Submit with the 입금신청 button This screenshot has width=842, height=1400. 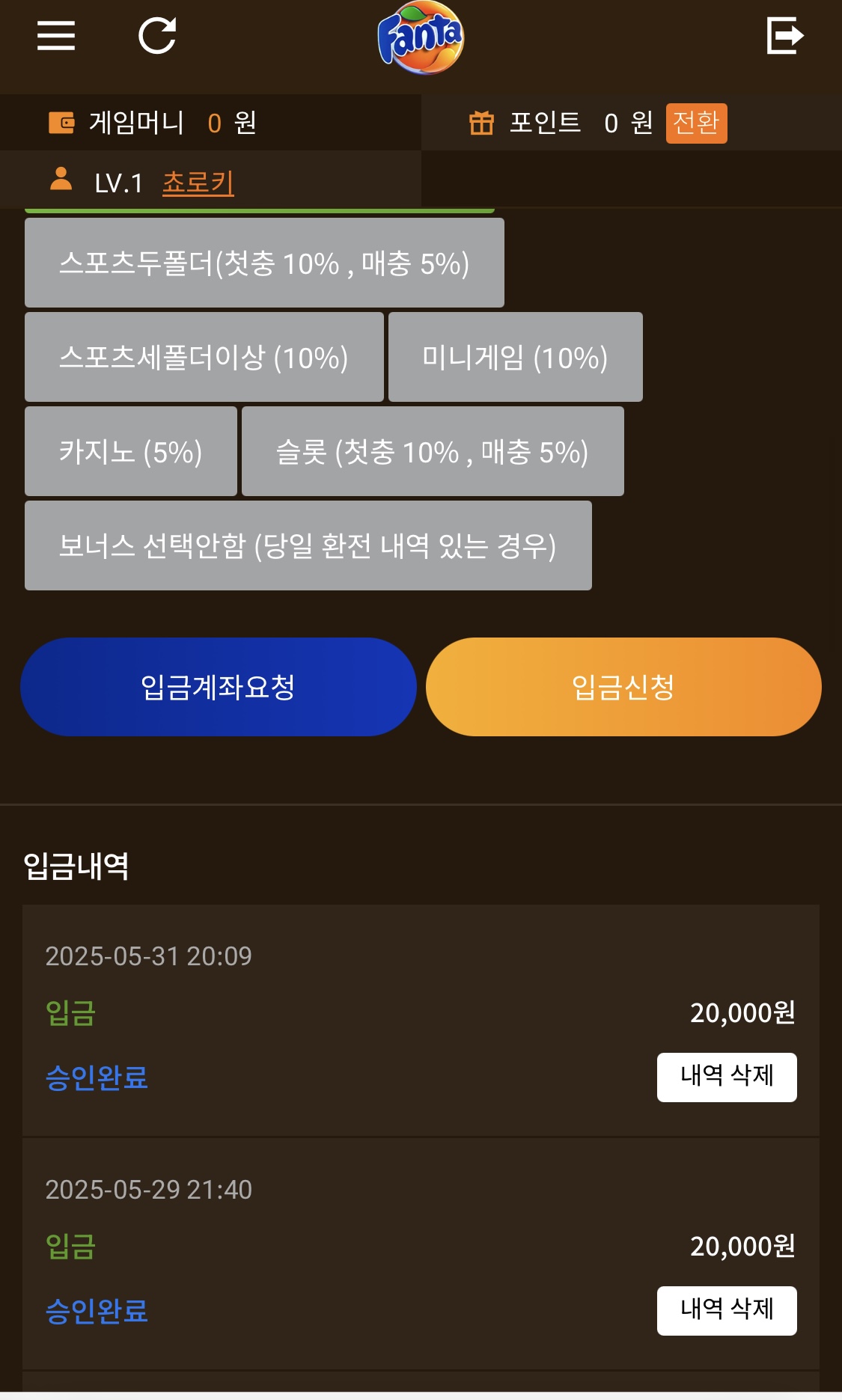[x=623, y=687]
